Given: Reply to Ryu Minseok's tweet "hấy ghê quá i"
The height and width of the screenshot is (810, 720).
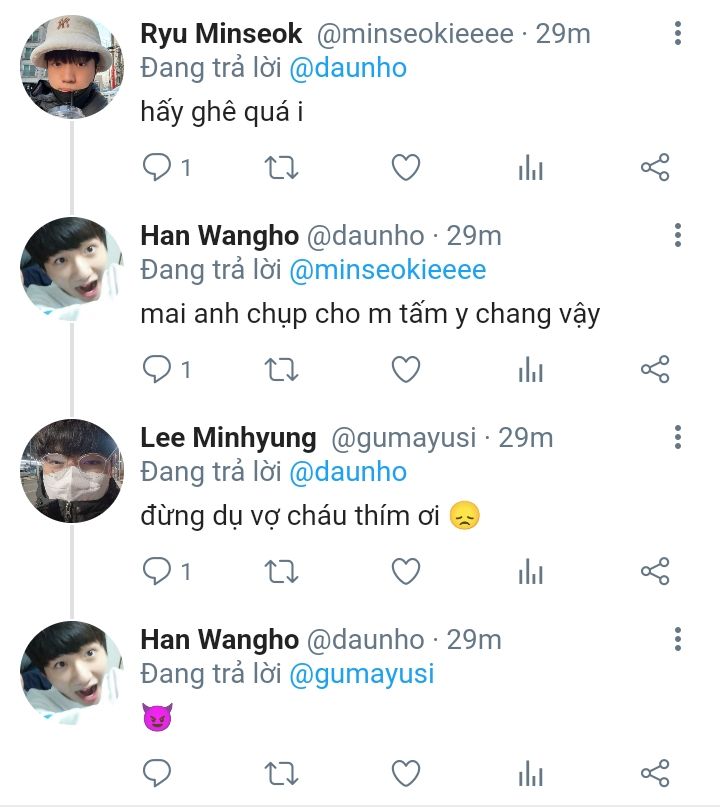Looking at the screenshot, I should point(156,167).
